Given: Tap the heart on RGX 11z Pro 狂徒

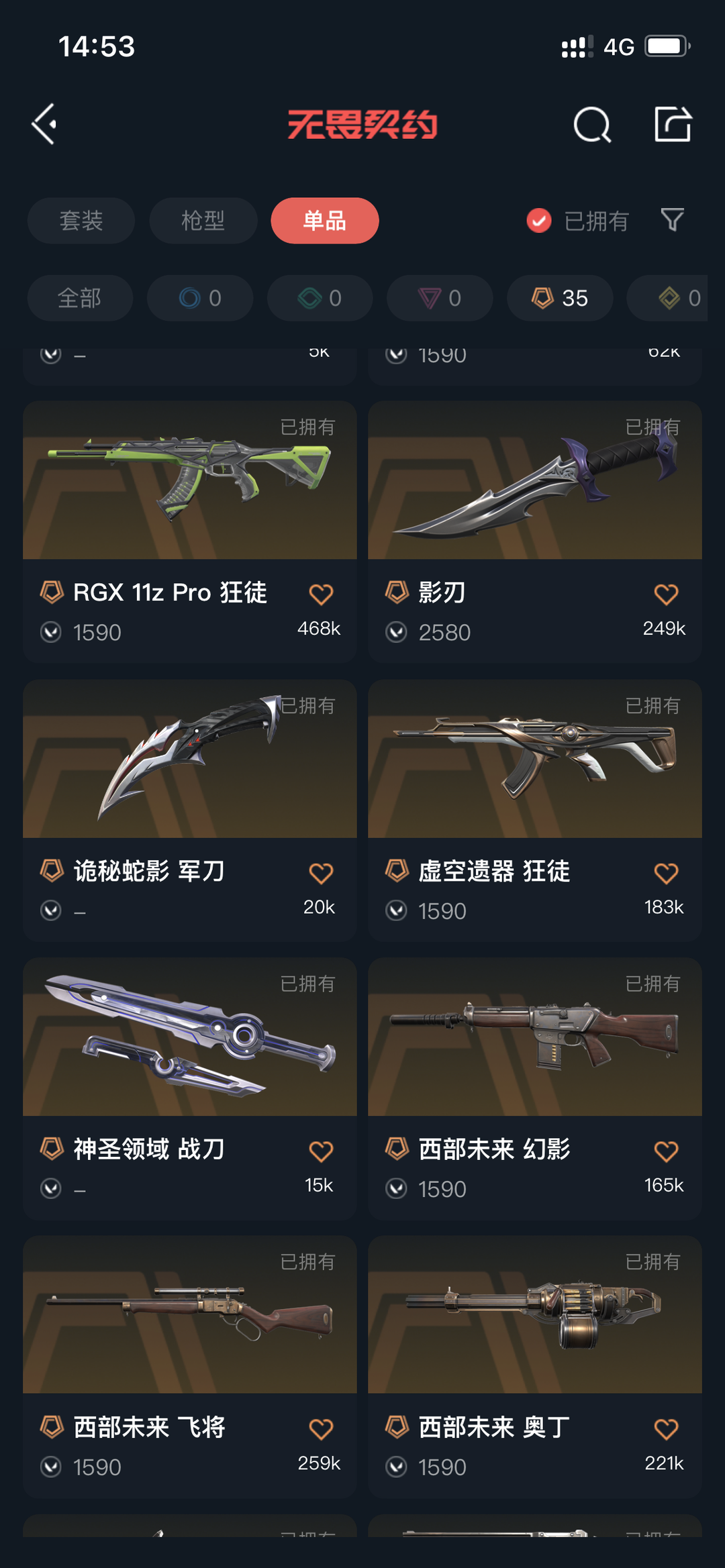Looking at the screenshot, I should coord(321,594).
